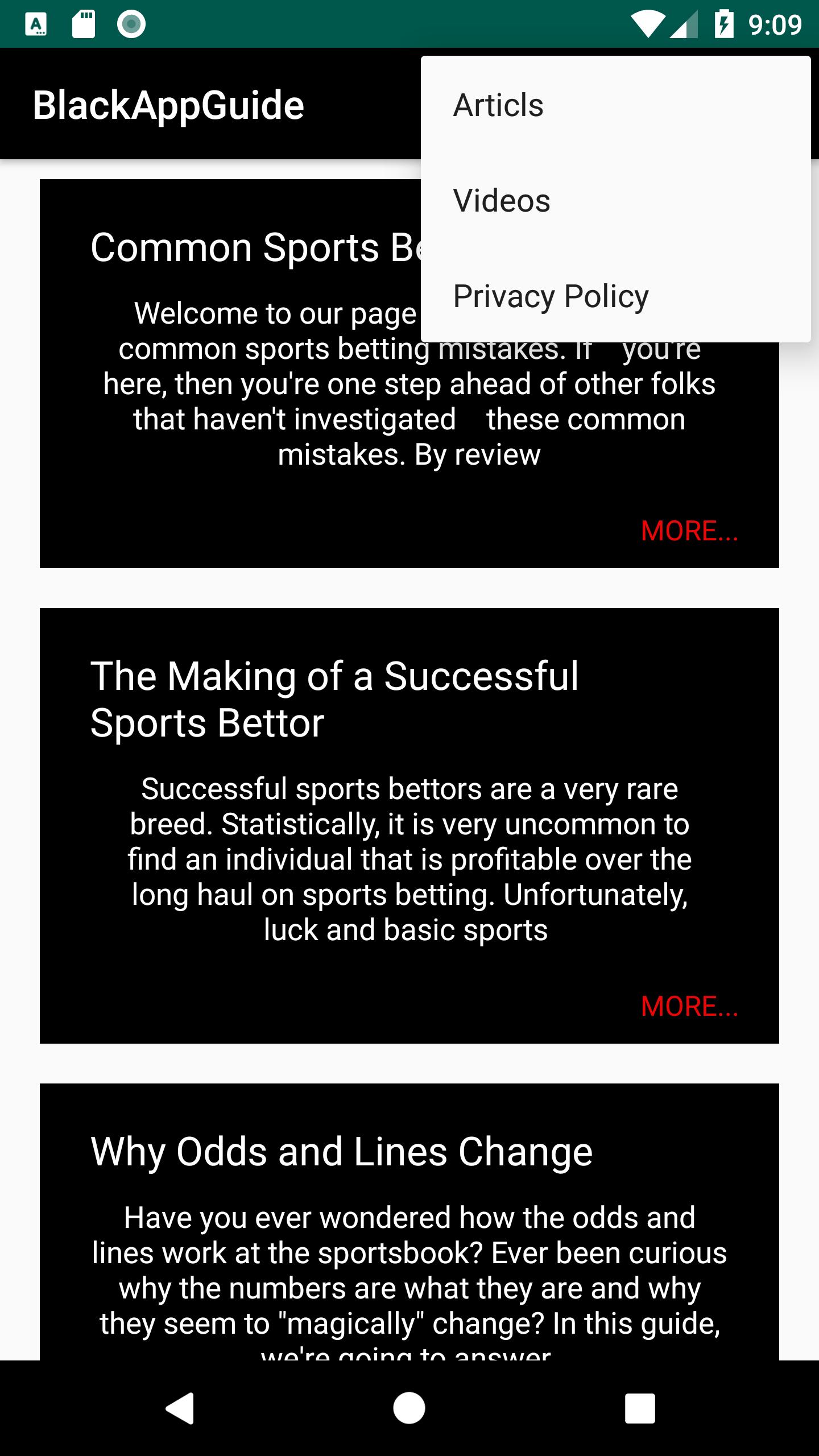Read more on Common Sports Betting mistakes

click(x=689, y=531)
